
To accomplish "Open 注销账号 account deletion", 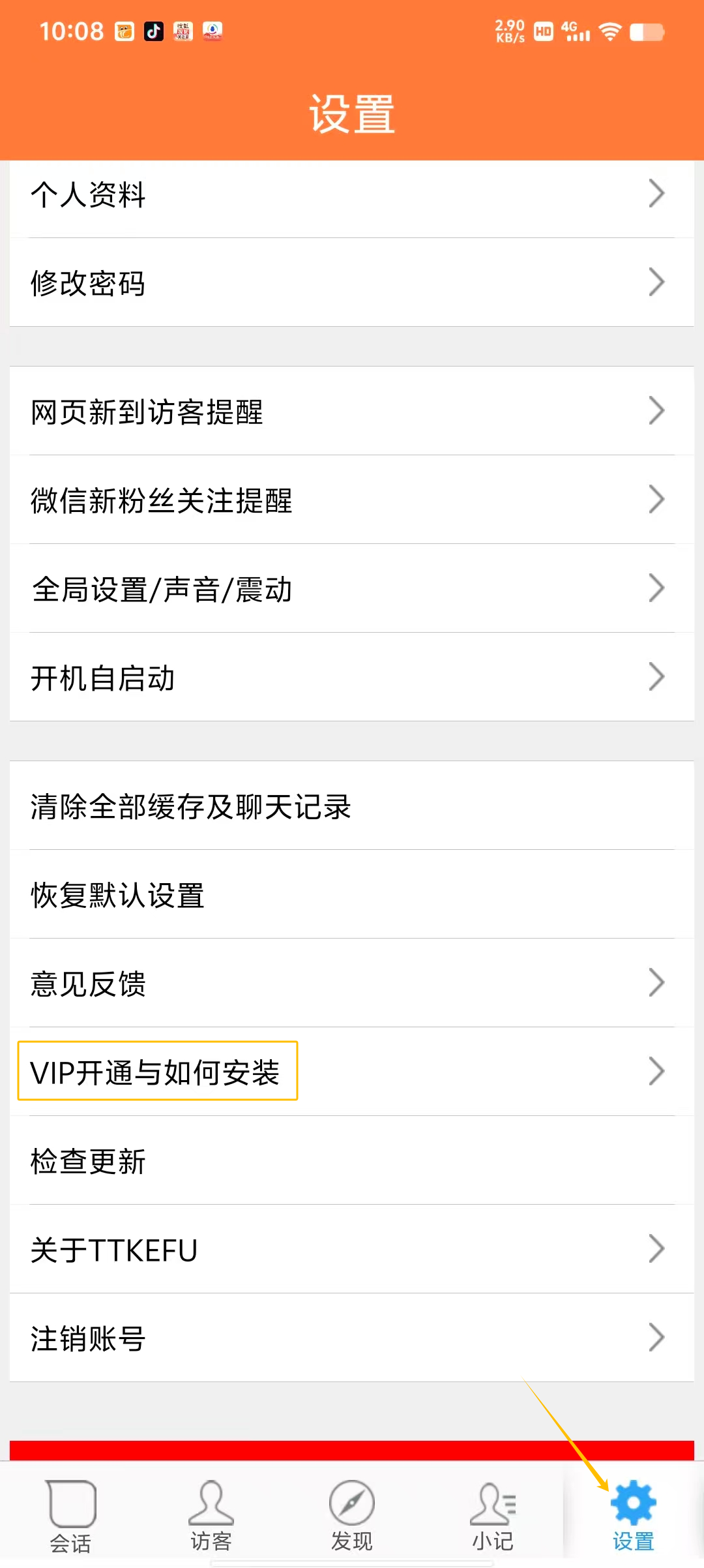I will pyautogui.click(x=352, y=1338).
